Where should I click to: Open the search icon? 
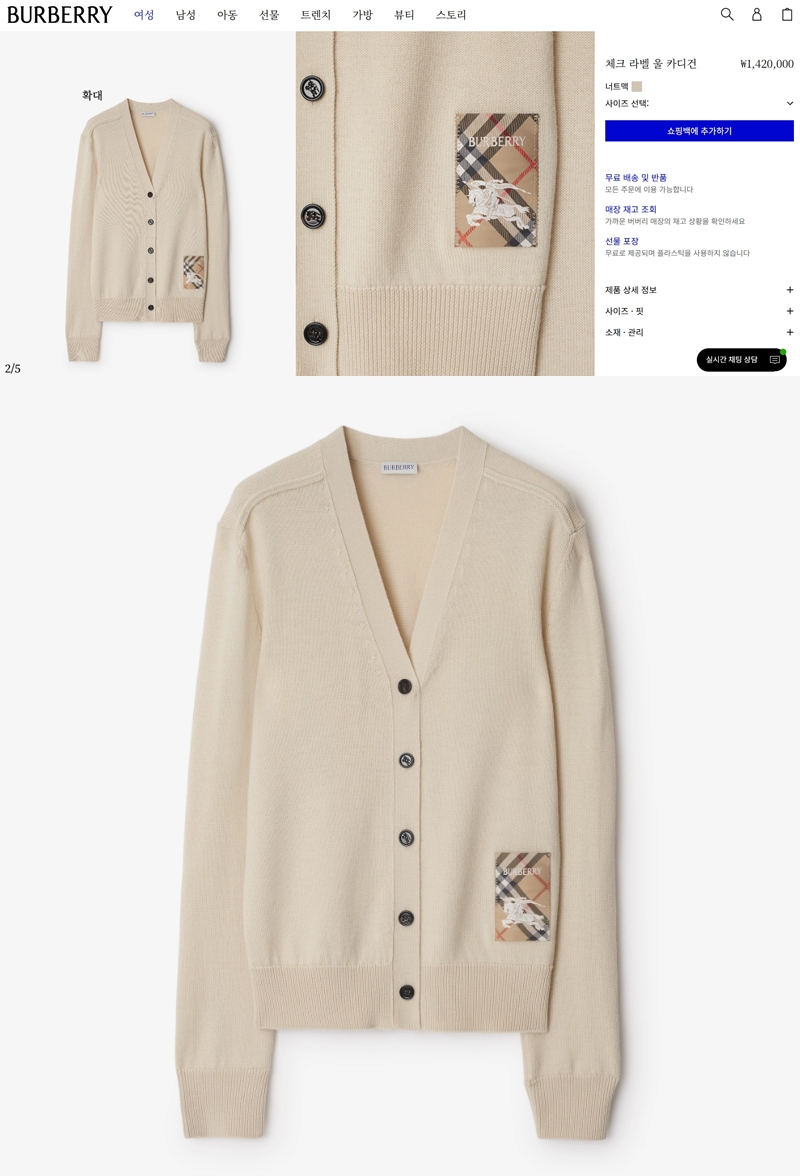tap(727, 14)
